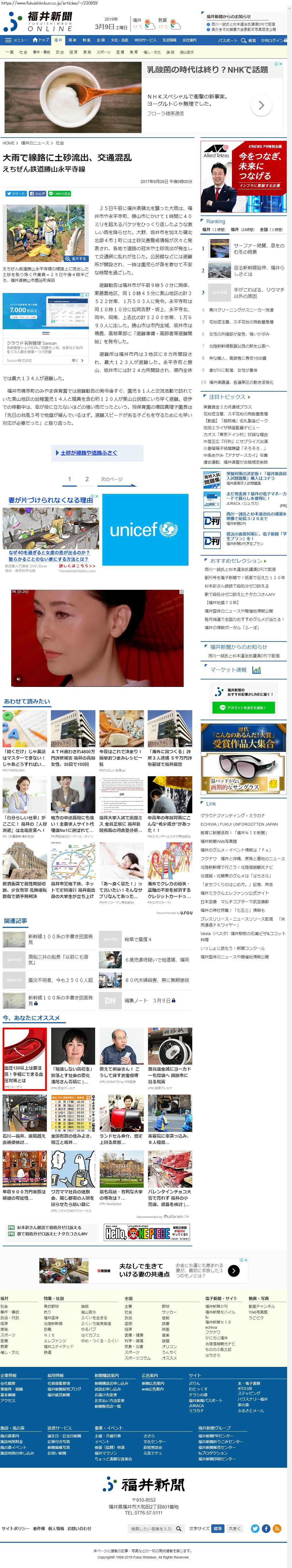Send the article via the LINEで送る button

59,194
